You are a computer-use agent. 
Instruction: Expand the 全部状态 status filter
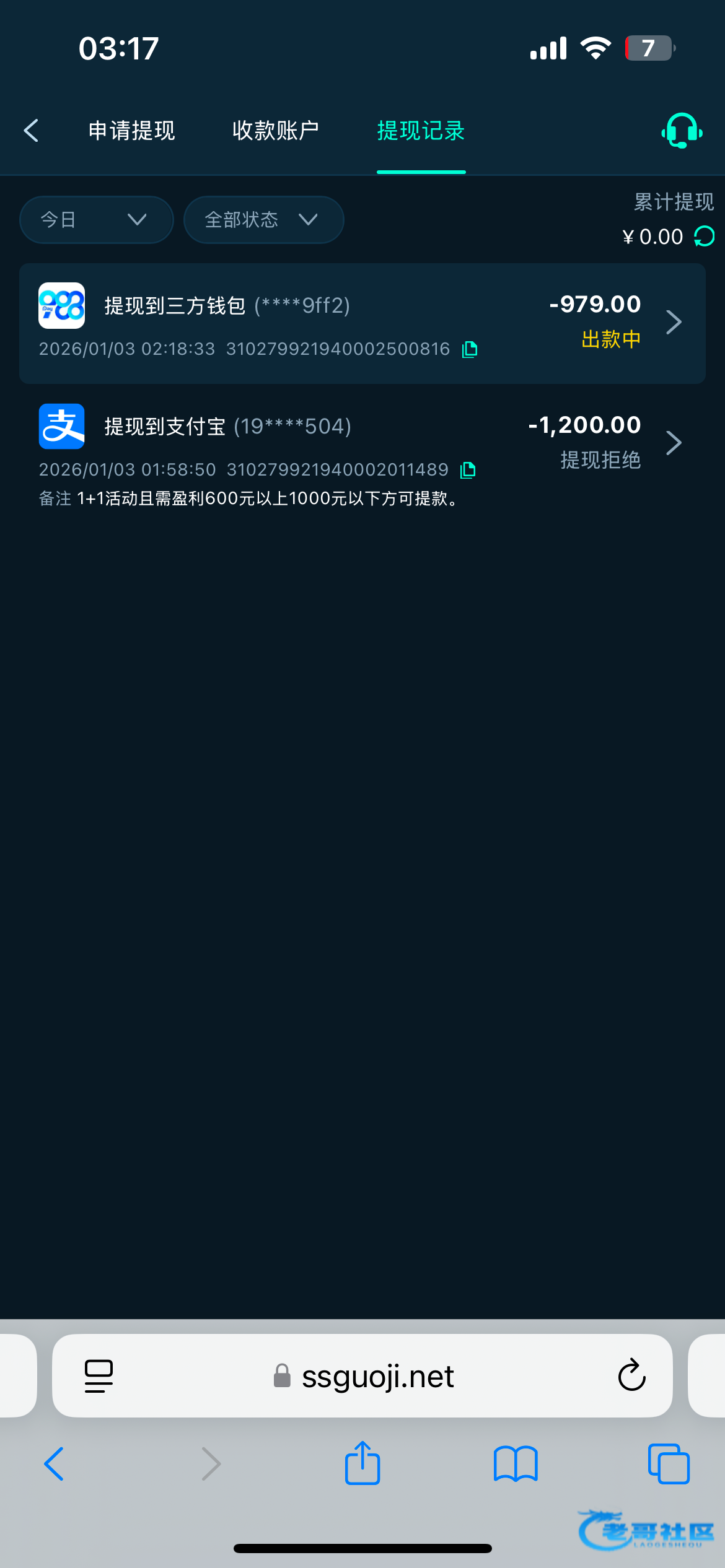pos(263,220)
